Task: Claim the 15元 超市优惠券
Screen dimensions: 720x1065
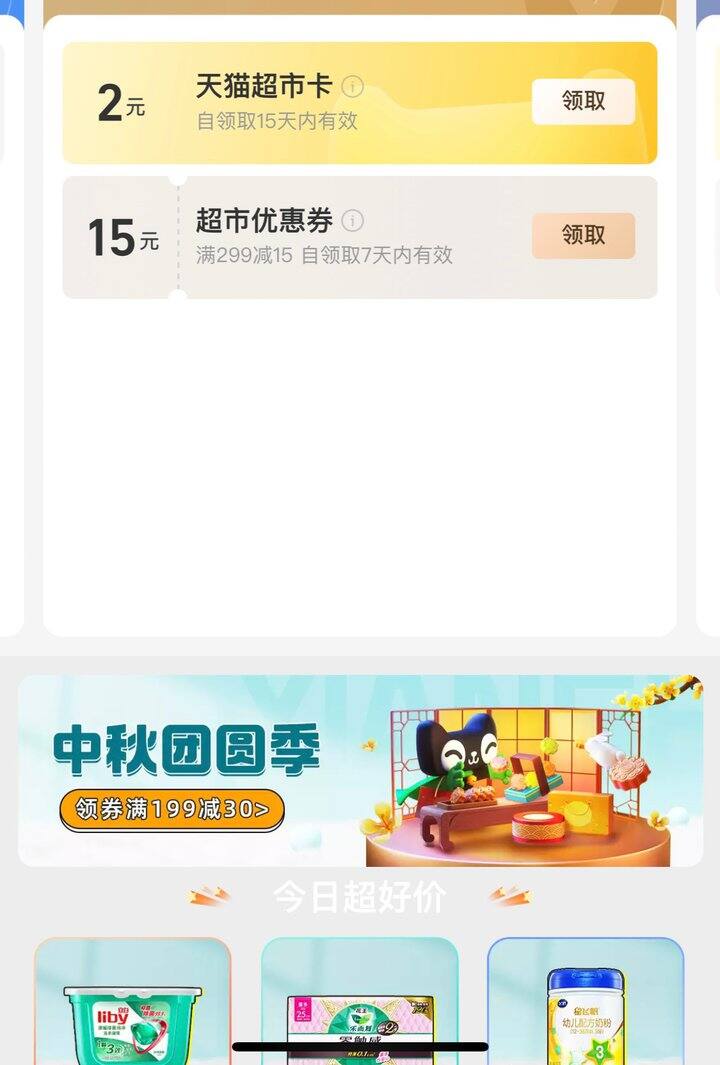Action: [583, 236]
